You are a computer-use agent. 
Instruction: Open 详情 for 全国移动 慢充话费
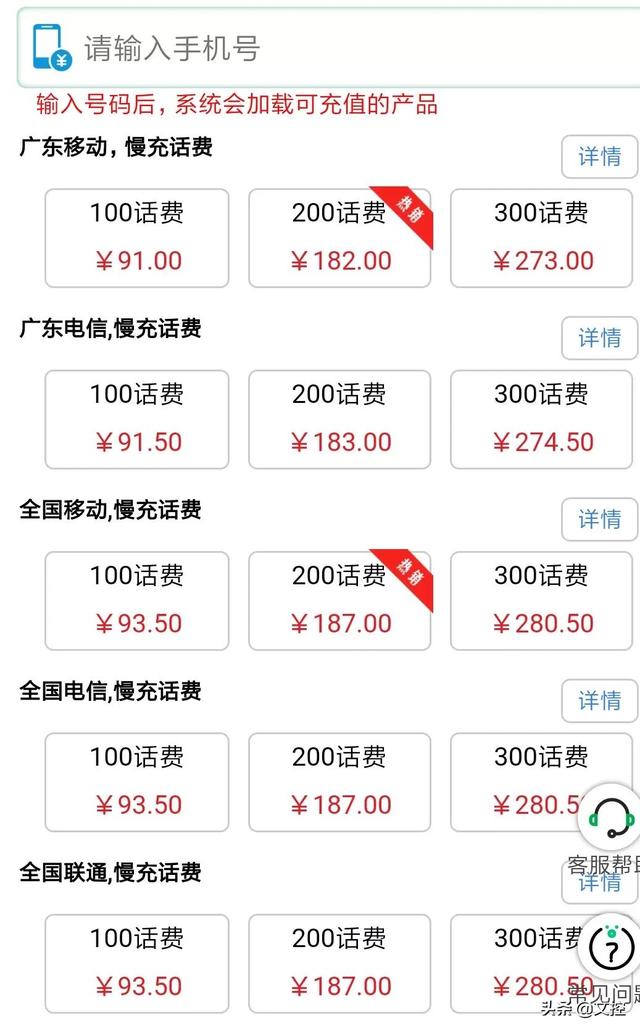[598, 520]
